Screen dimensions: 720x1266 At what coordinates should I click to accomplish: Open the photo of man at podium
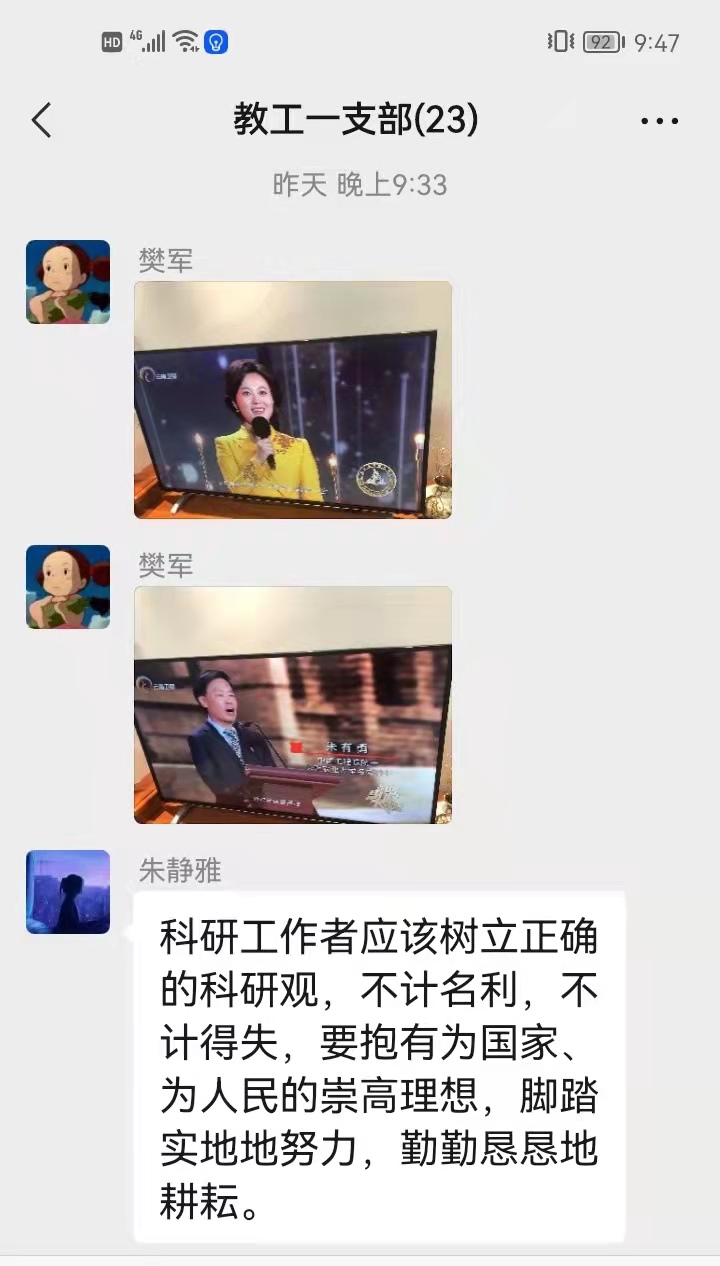click(x=293, y=705)
